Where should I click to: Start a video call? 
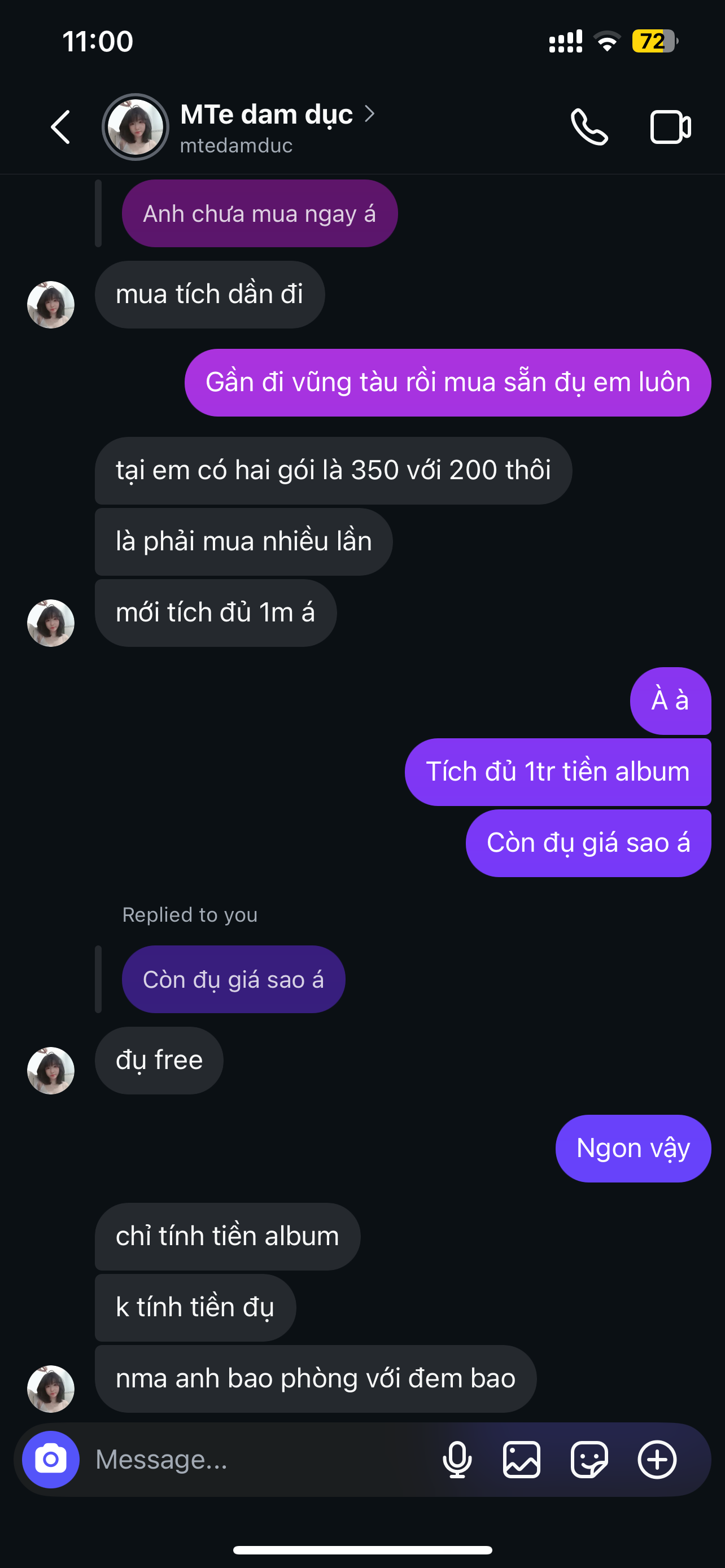[670, 127]
